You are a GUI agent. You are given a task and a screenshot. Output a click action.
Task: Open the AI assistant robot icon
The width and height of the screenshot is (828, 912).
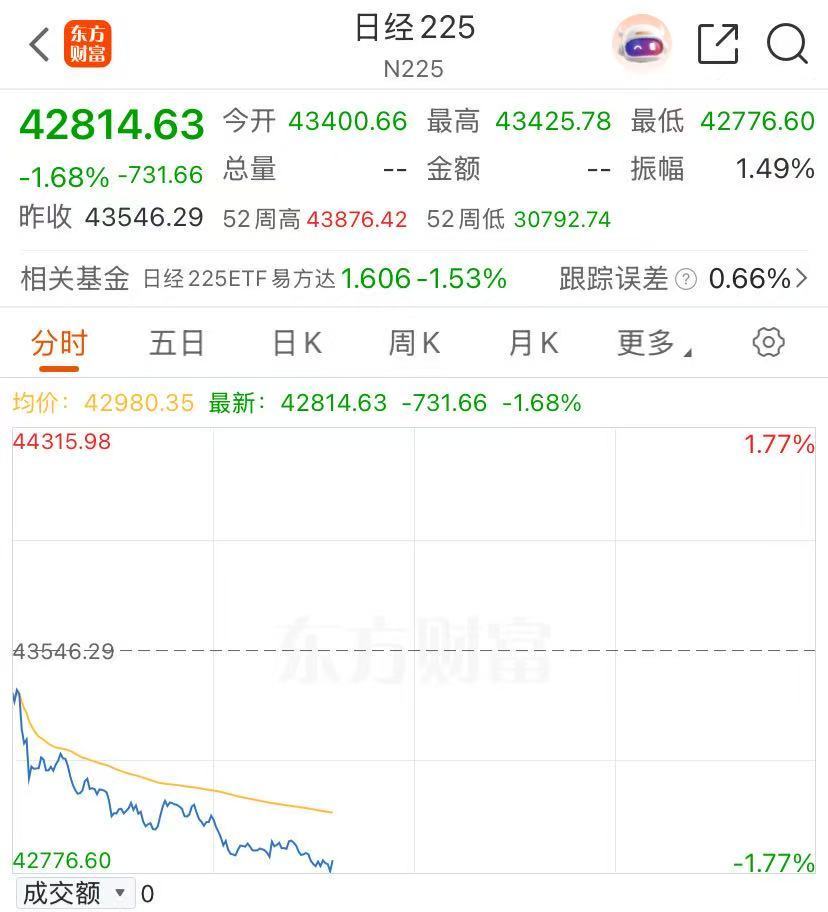(x=641, y=44)
